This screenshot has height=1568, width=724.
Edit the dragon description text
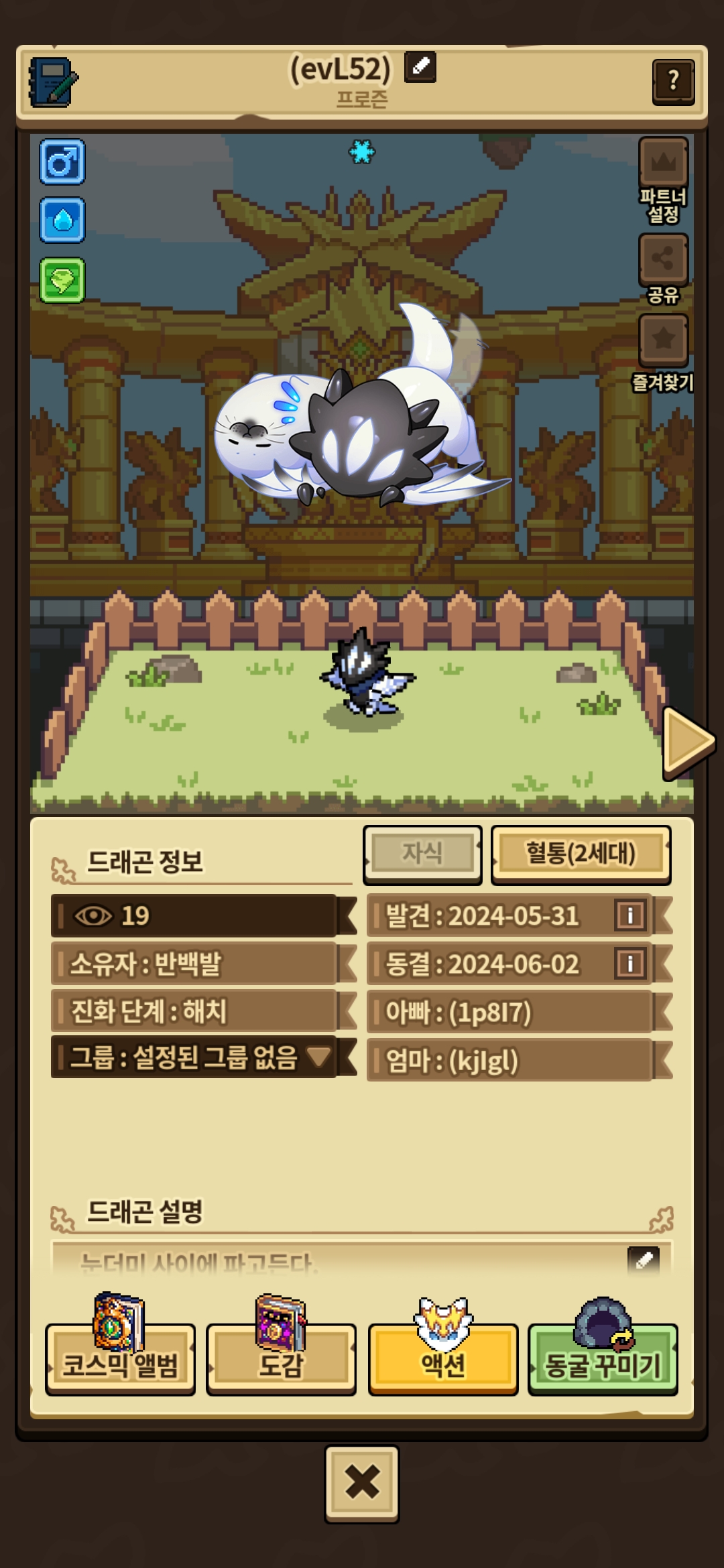pos(644,1260)
